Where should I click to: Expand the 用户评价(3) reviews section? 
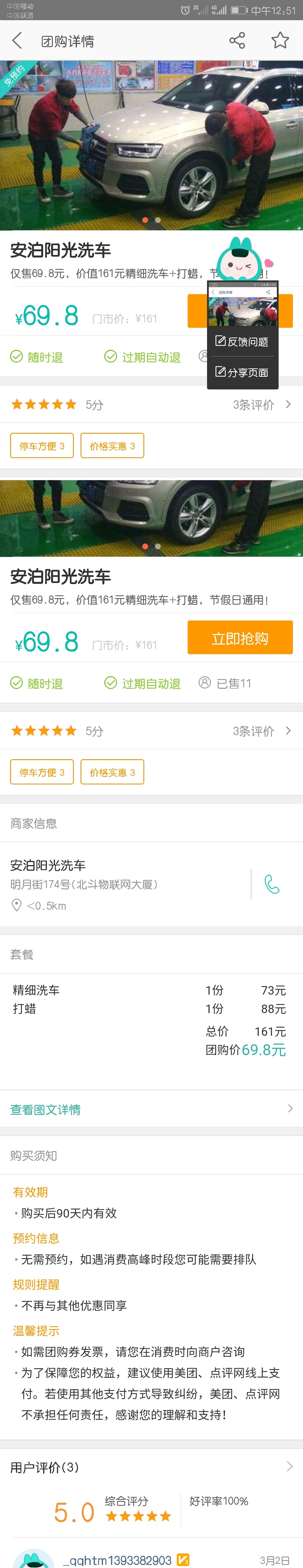(151, 1467)
